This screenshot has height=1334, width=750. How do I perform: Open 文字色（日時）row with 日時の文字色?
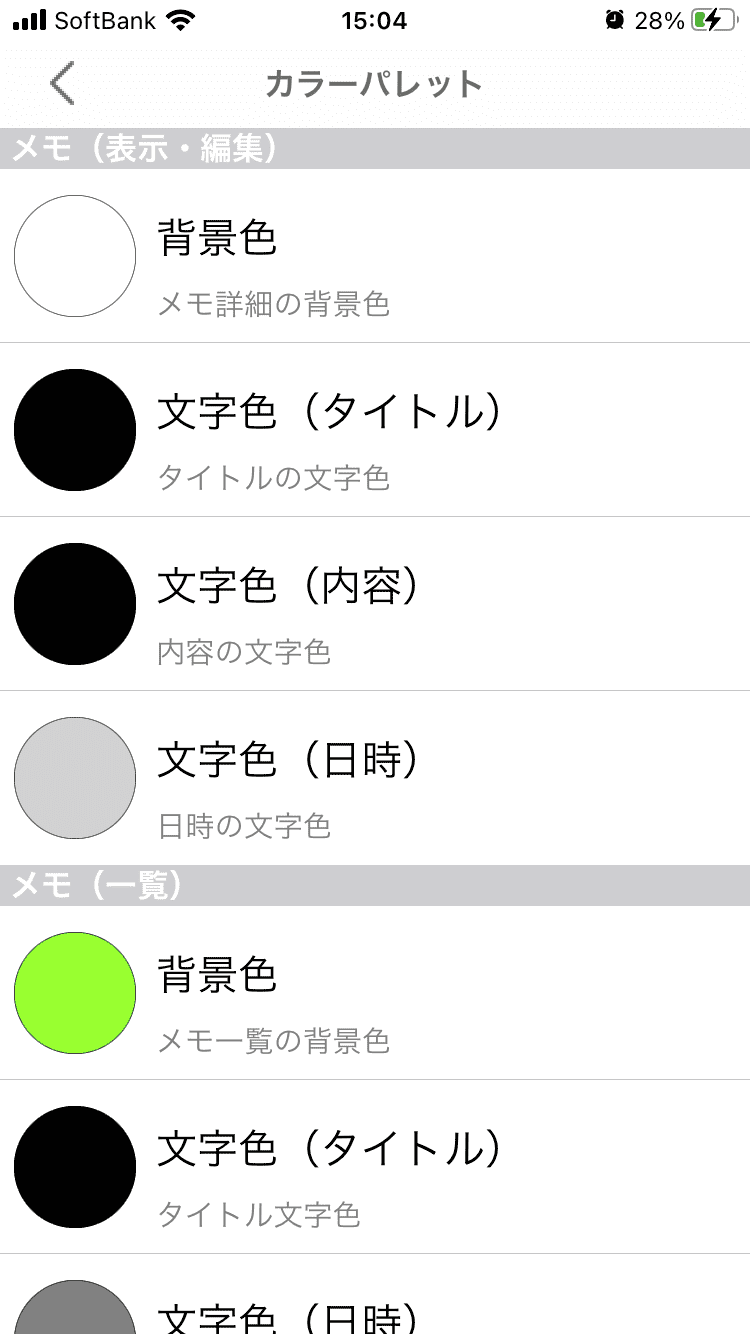(x=375, y=778)
